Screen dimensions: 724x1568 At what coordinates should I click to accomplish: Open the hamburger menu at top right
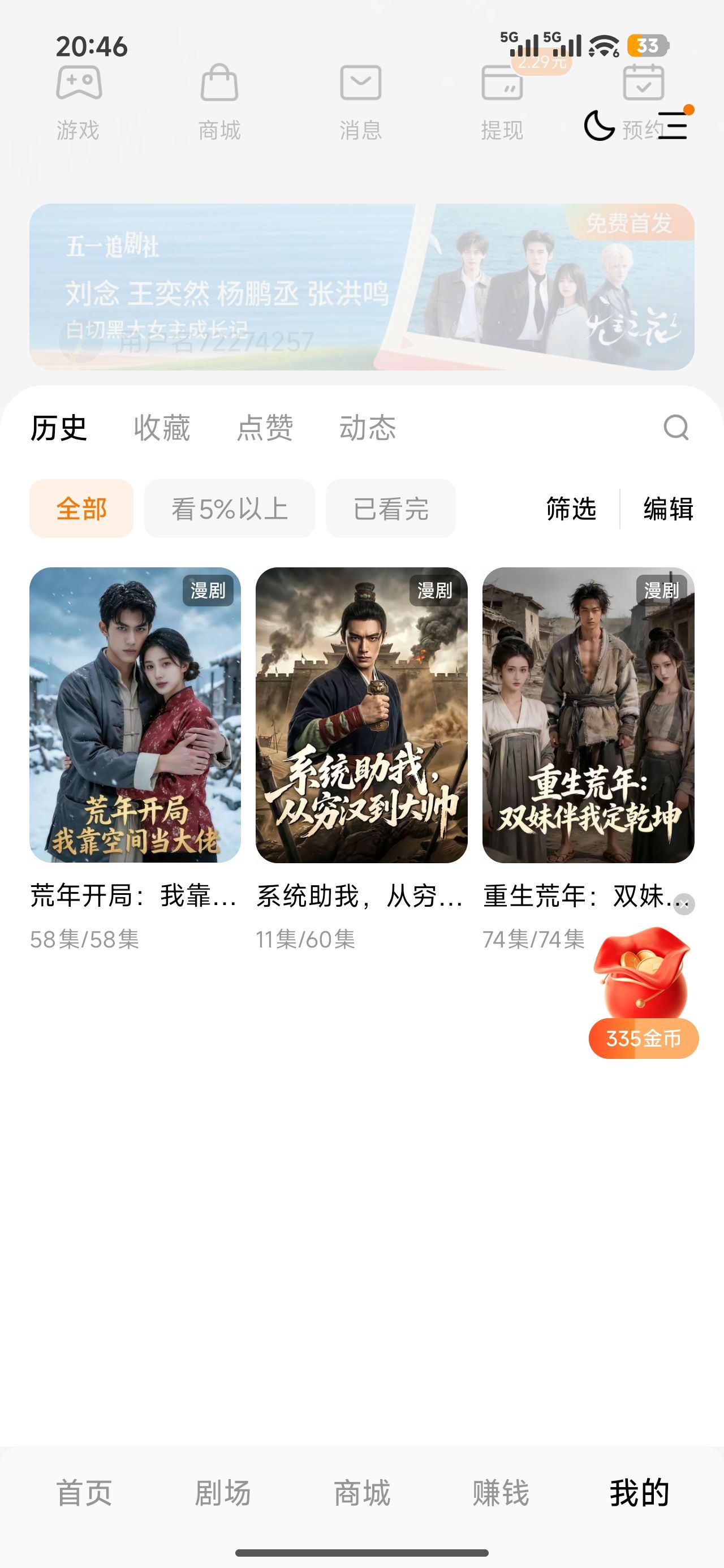coord(673,126)
